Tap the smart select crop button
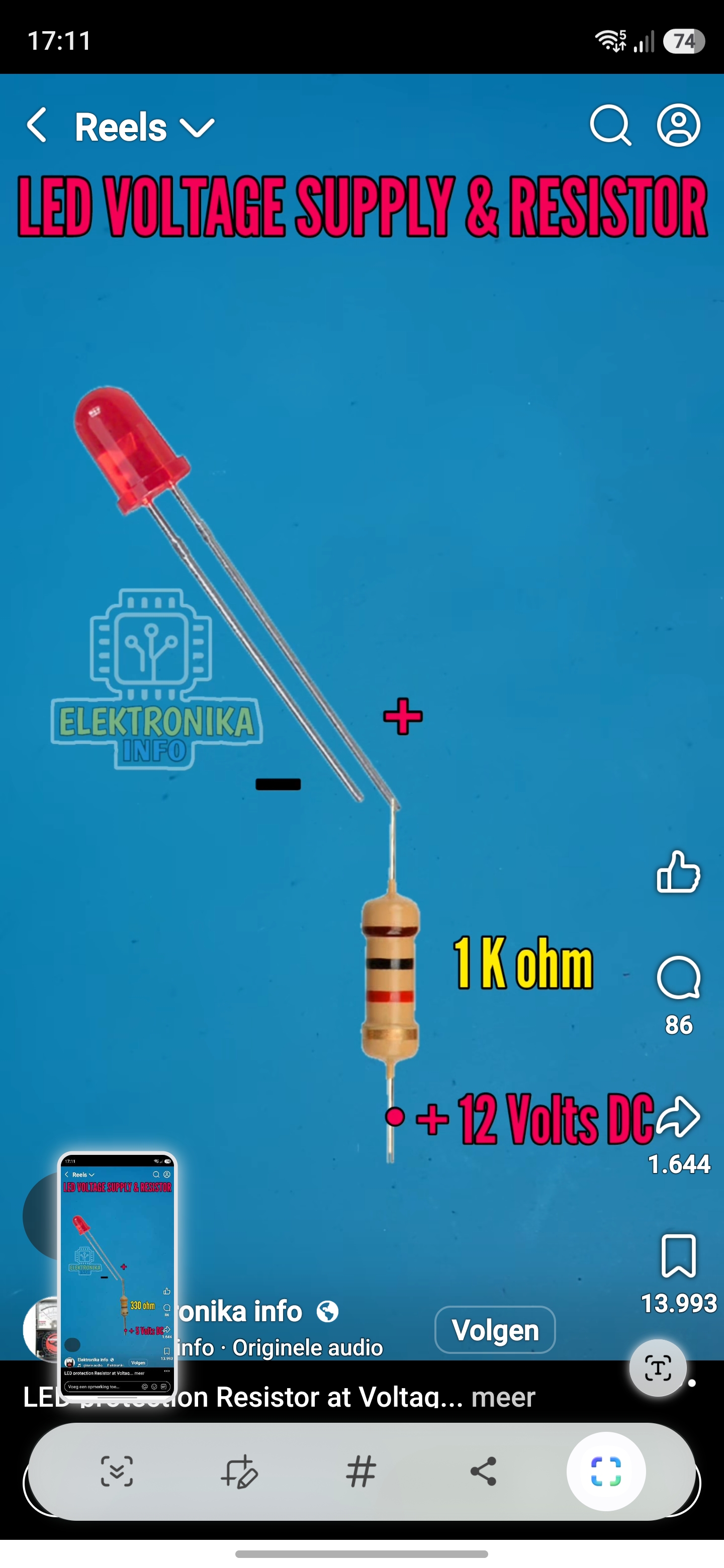Image resolution: width=724 pixels, height=1568 pixels. (x=606, y=1472)
